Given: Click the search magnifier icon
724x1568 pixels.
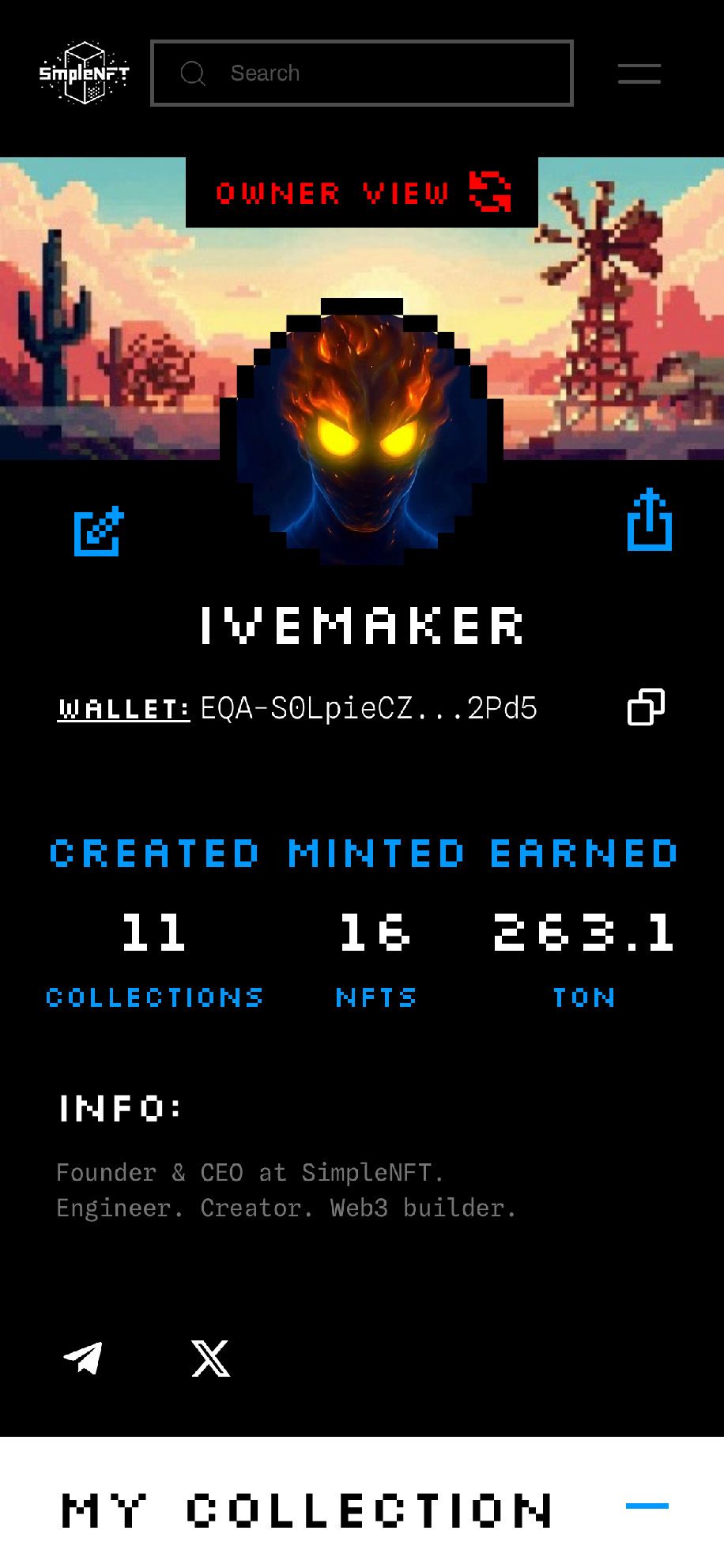Looking at the screenshot, I should 193,73.
